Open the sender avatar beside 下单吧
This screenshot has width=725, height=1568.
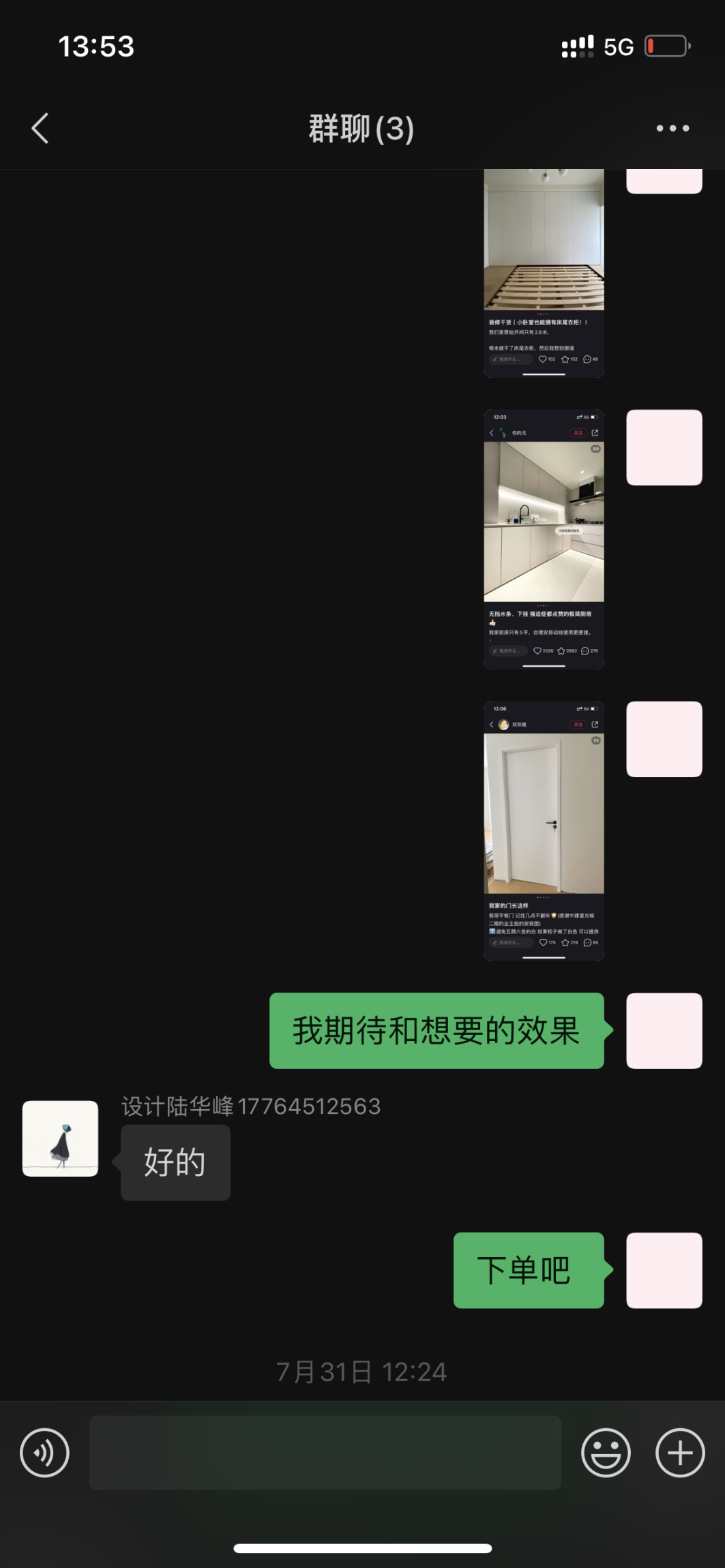click(x=664, y=1270)
